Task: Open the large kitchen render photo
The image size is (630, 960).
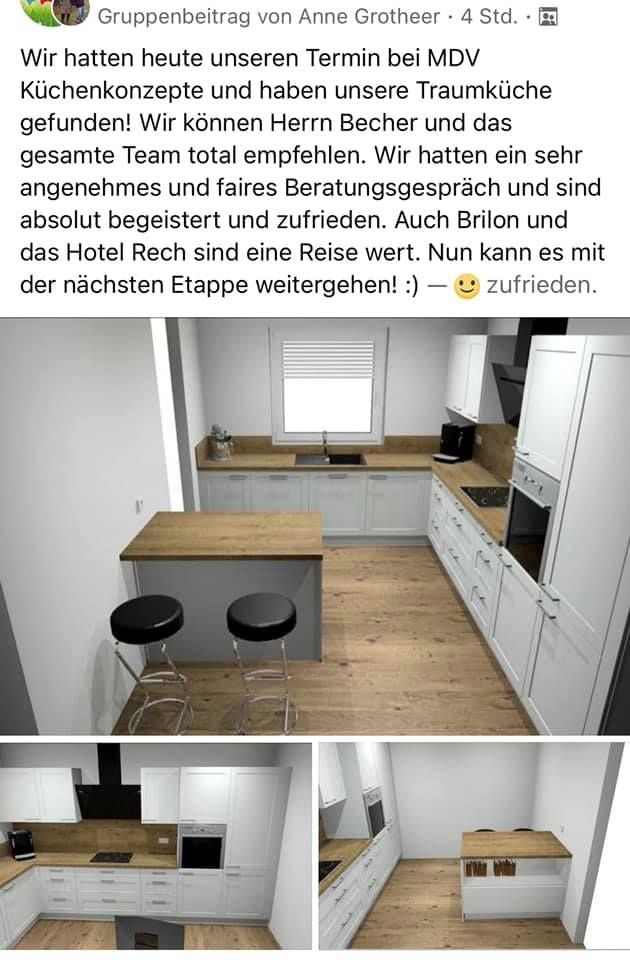Action: point(315,526)
